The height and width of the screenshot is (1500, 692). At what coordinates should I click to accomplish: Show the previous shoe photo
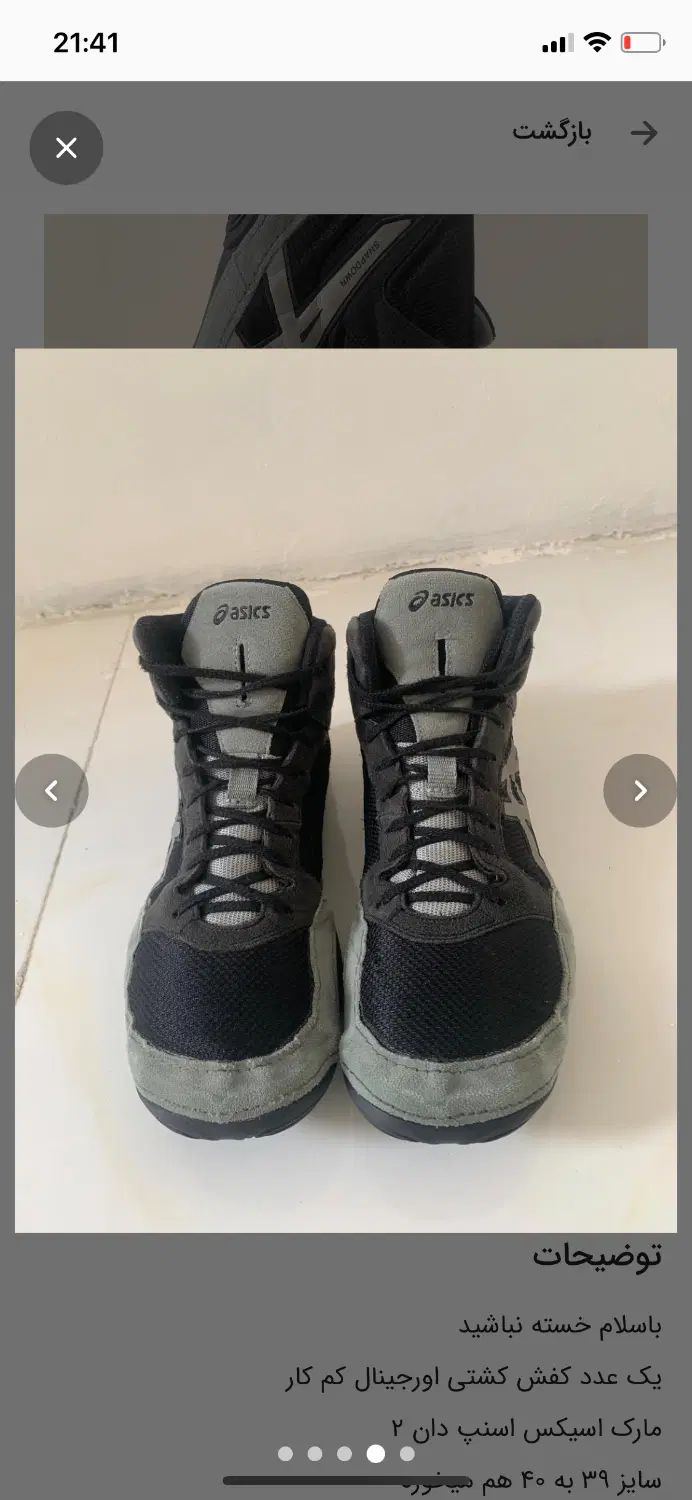click(51, 790)
